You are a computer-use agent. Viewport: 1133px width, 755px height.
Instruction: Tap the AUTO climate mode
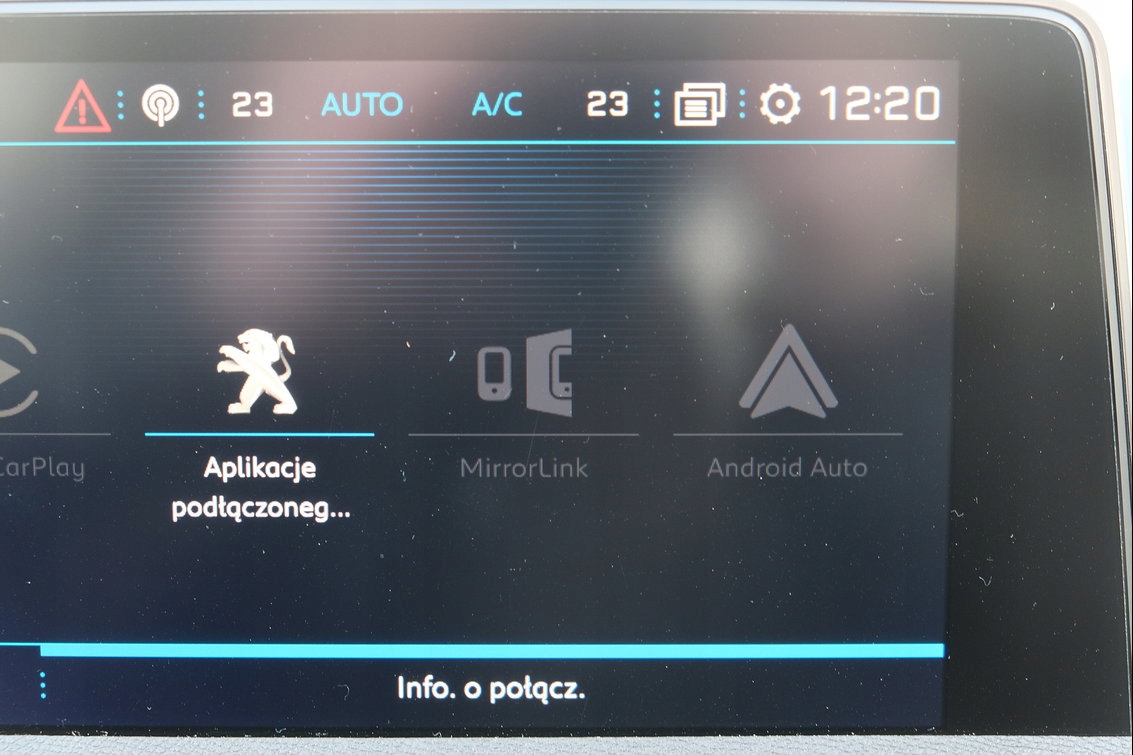(x=362, y=105)
